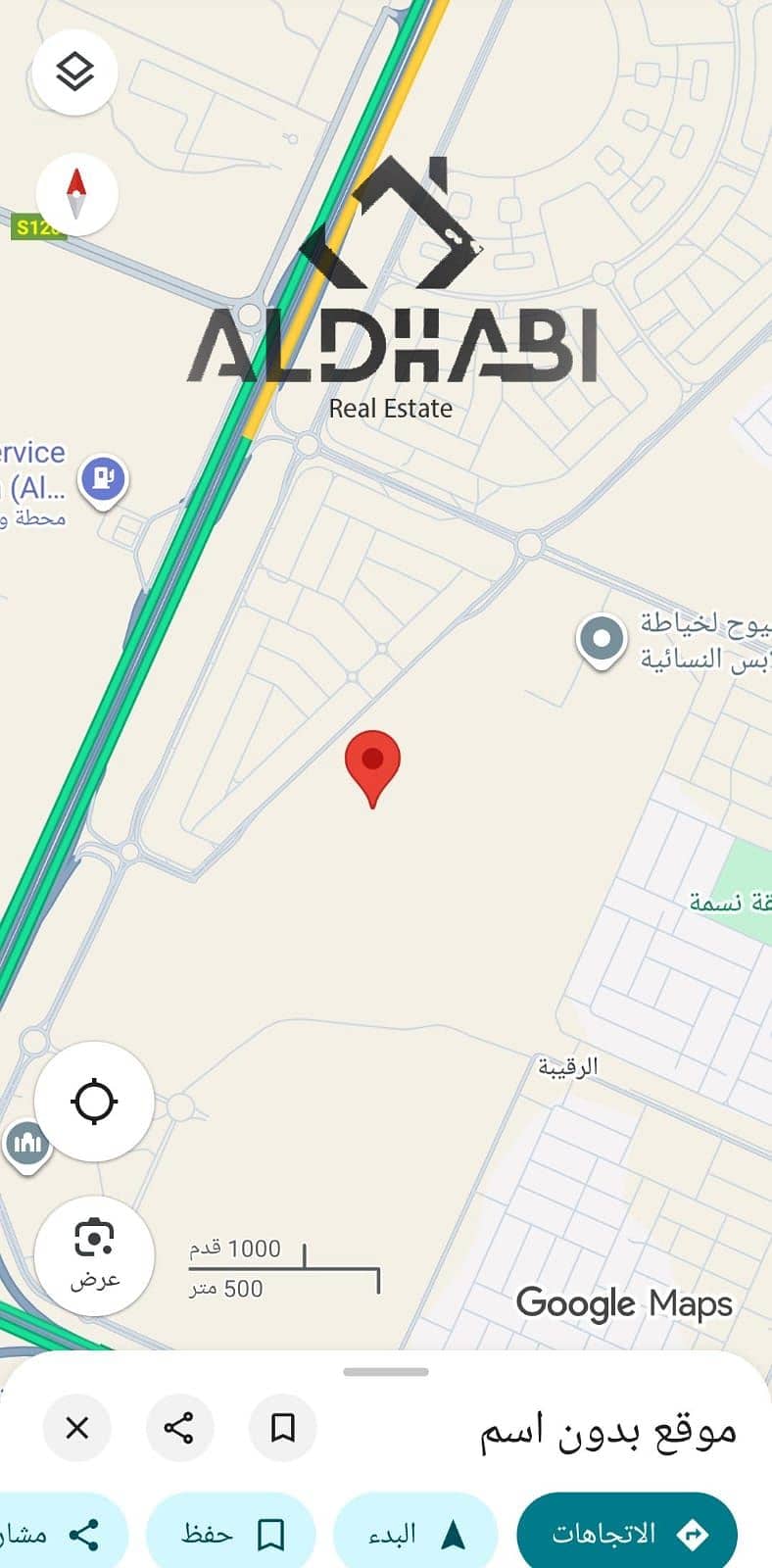Image resolution: width=772 pixels, height=1568 pixels.
Task: Start navigation with البدء button
Action: click(415, 1534)
